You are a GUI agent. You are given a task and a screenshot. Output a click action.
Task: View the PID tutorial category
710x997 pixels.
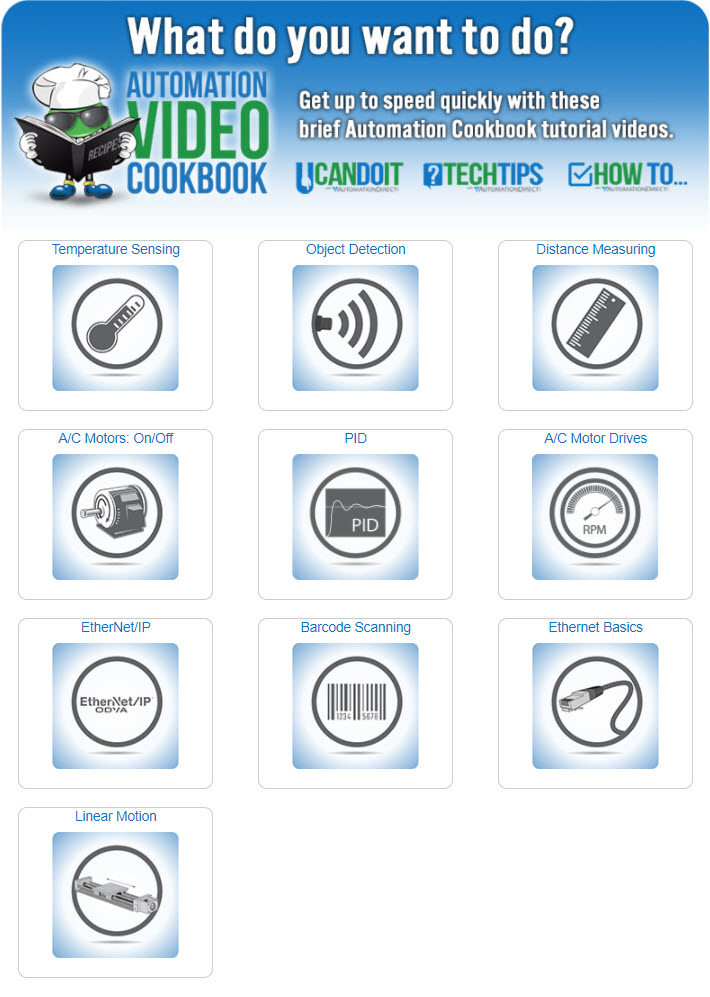(x=355, y=515)
